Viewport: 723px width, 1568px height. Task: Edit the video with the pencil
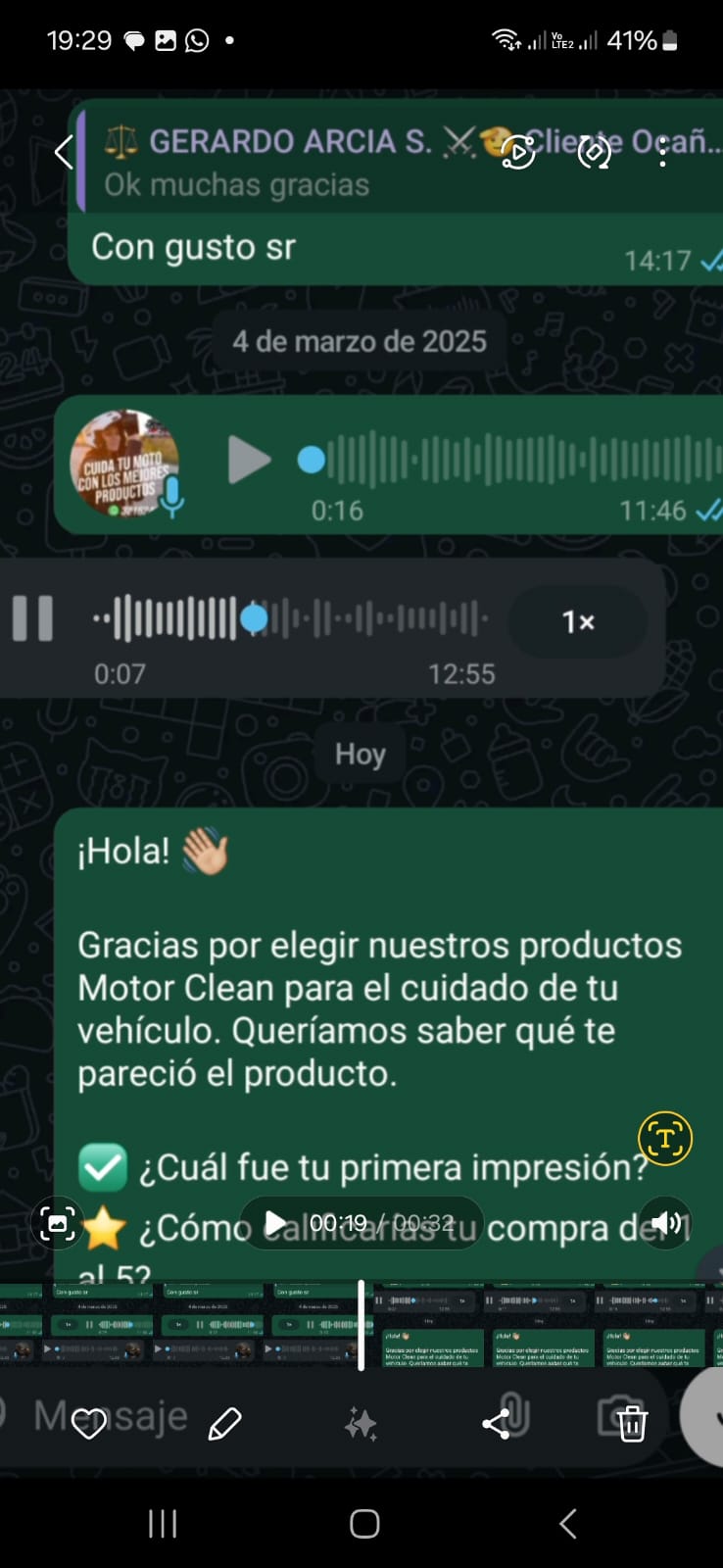click(x=224, y=1423)
